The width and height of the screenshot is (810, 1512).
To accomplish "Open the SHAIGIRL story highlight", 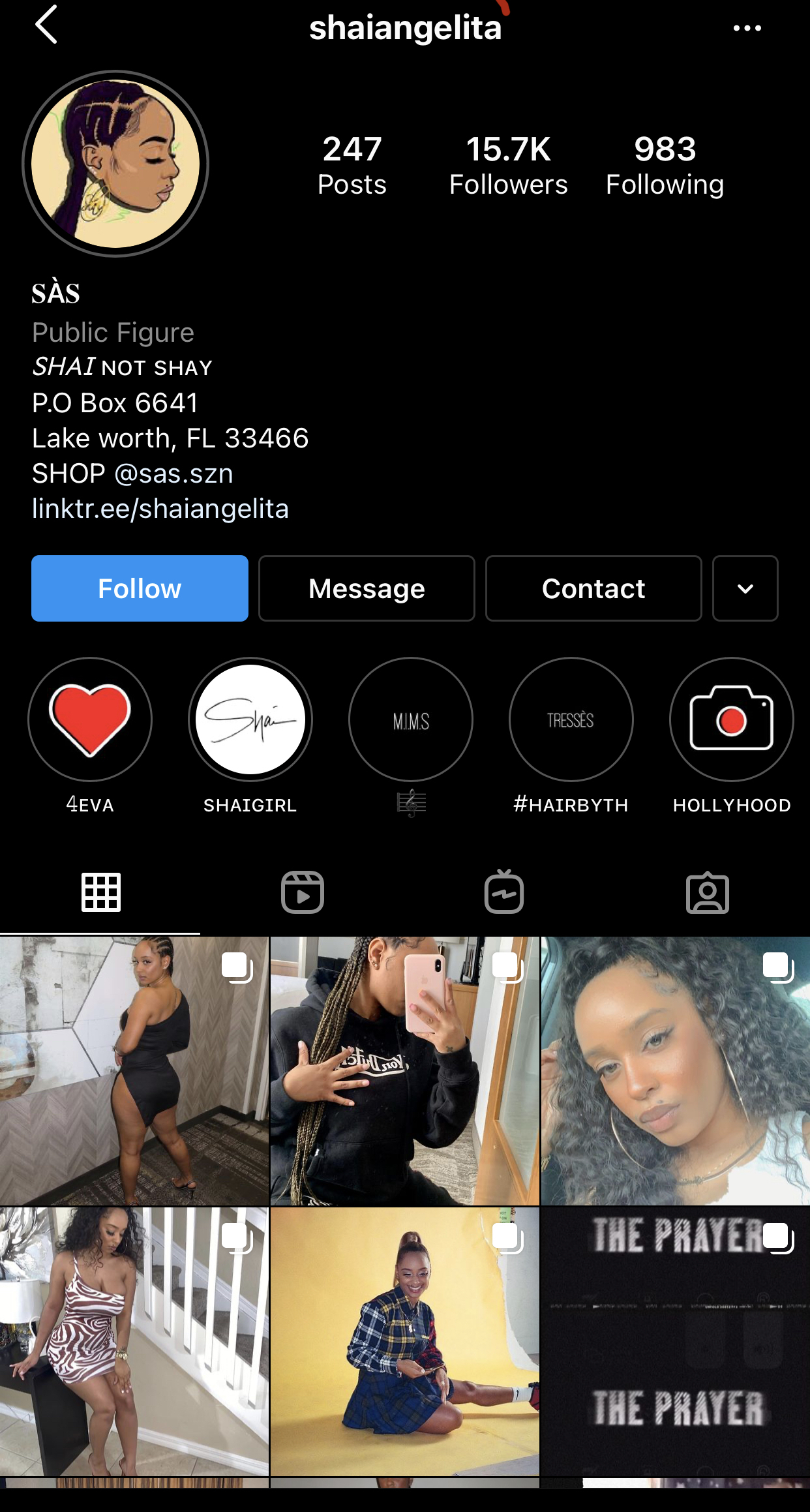I will pos(250,720).
